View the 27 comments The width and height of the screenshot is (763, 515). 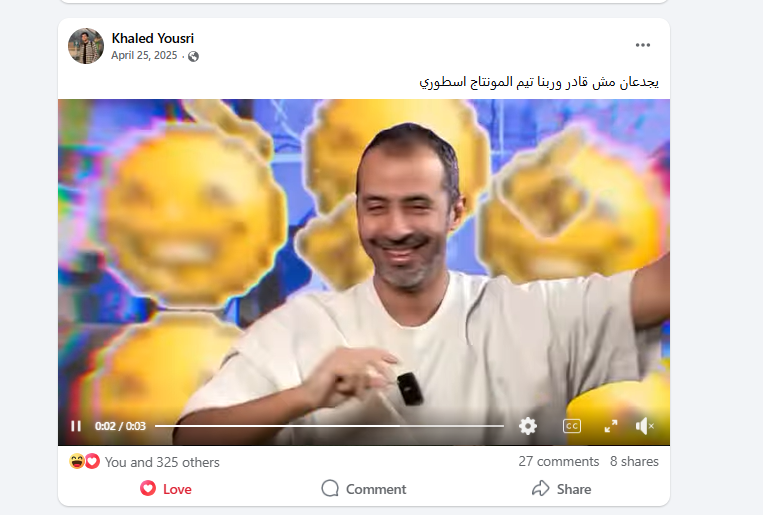[558, 462]
